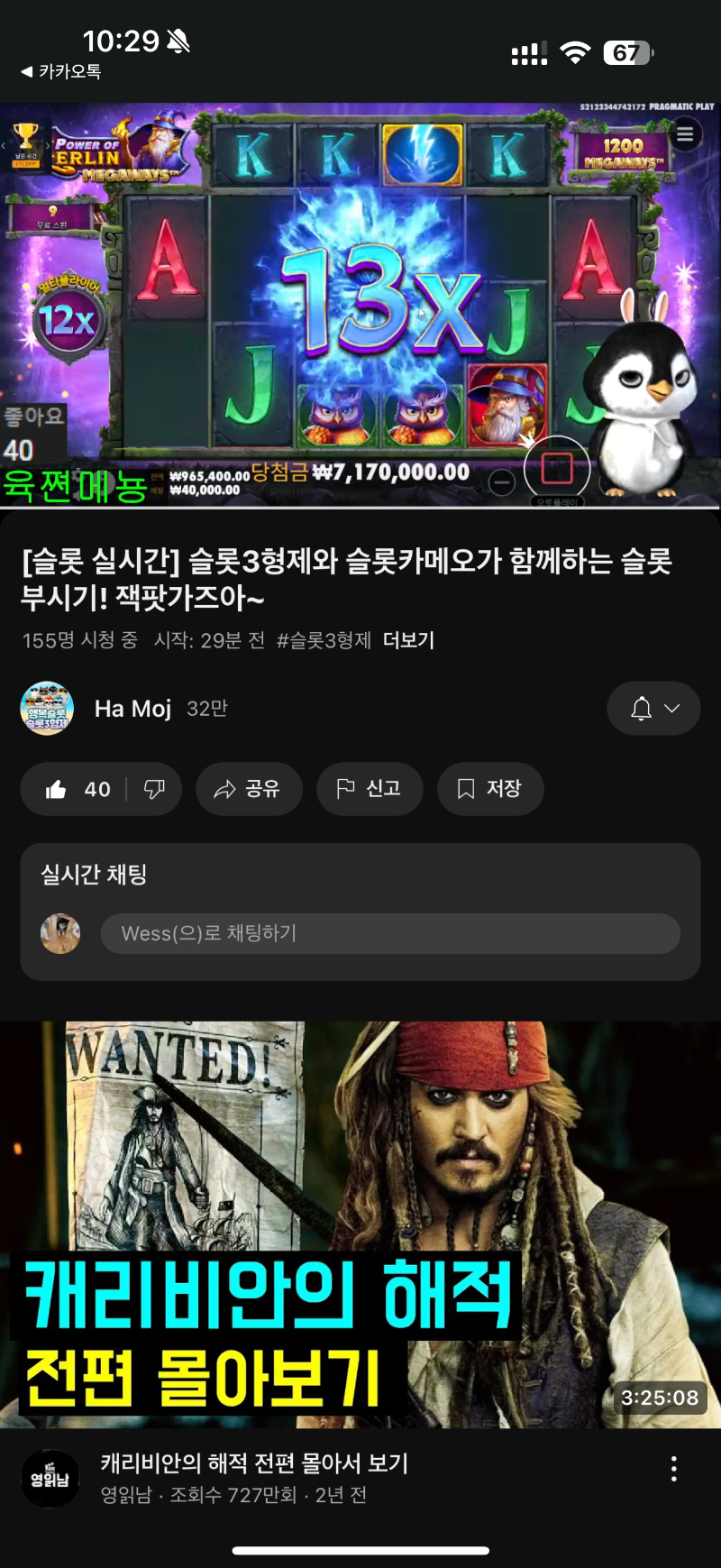The height and width of the screenshot is (1568, 721).
Task: Return to 카카오톡 app
Action: click(61, 71)
